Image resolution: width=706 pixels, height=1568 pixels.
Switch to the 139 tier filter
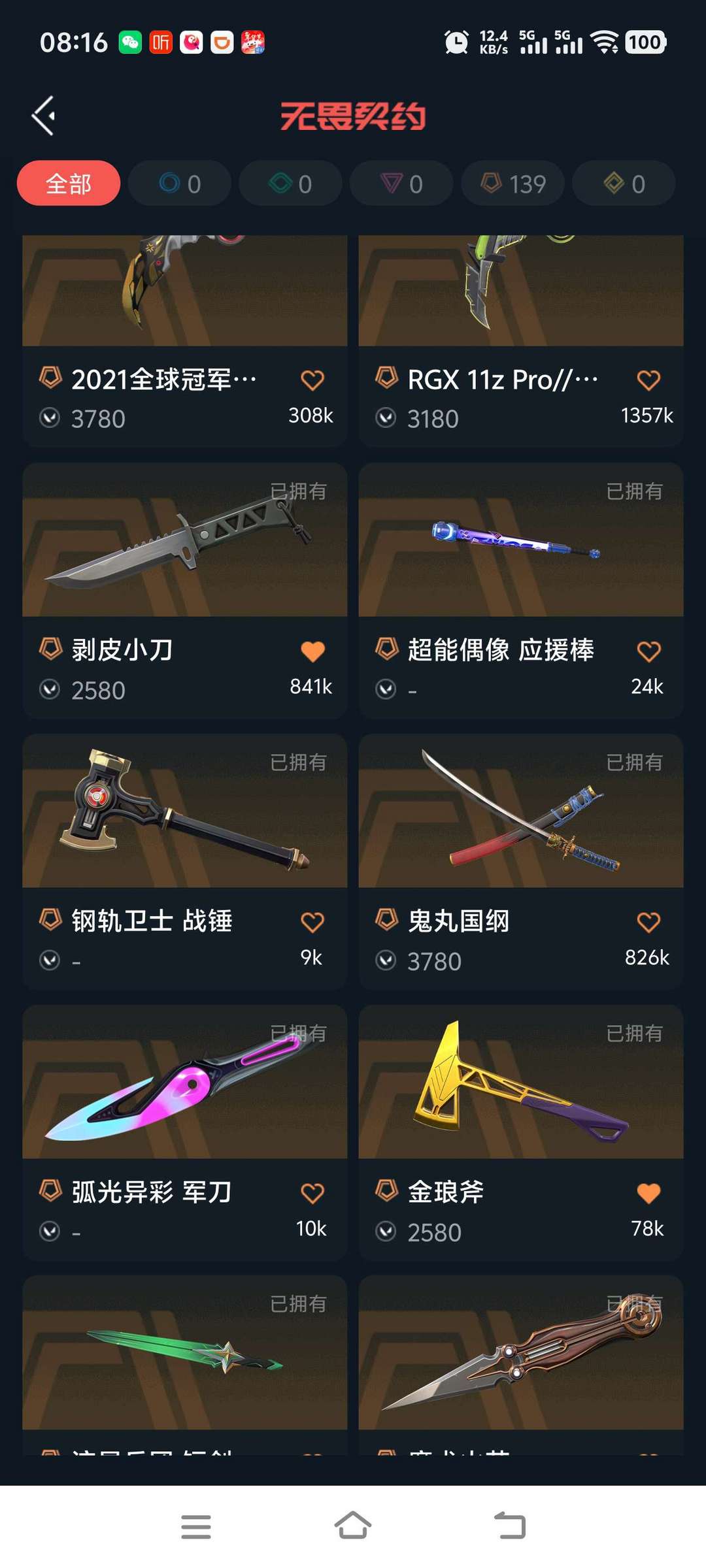tap(513, 184)
